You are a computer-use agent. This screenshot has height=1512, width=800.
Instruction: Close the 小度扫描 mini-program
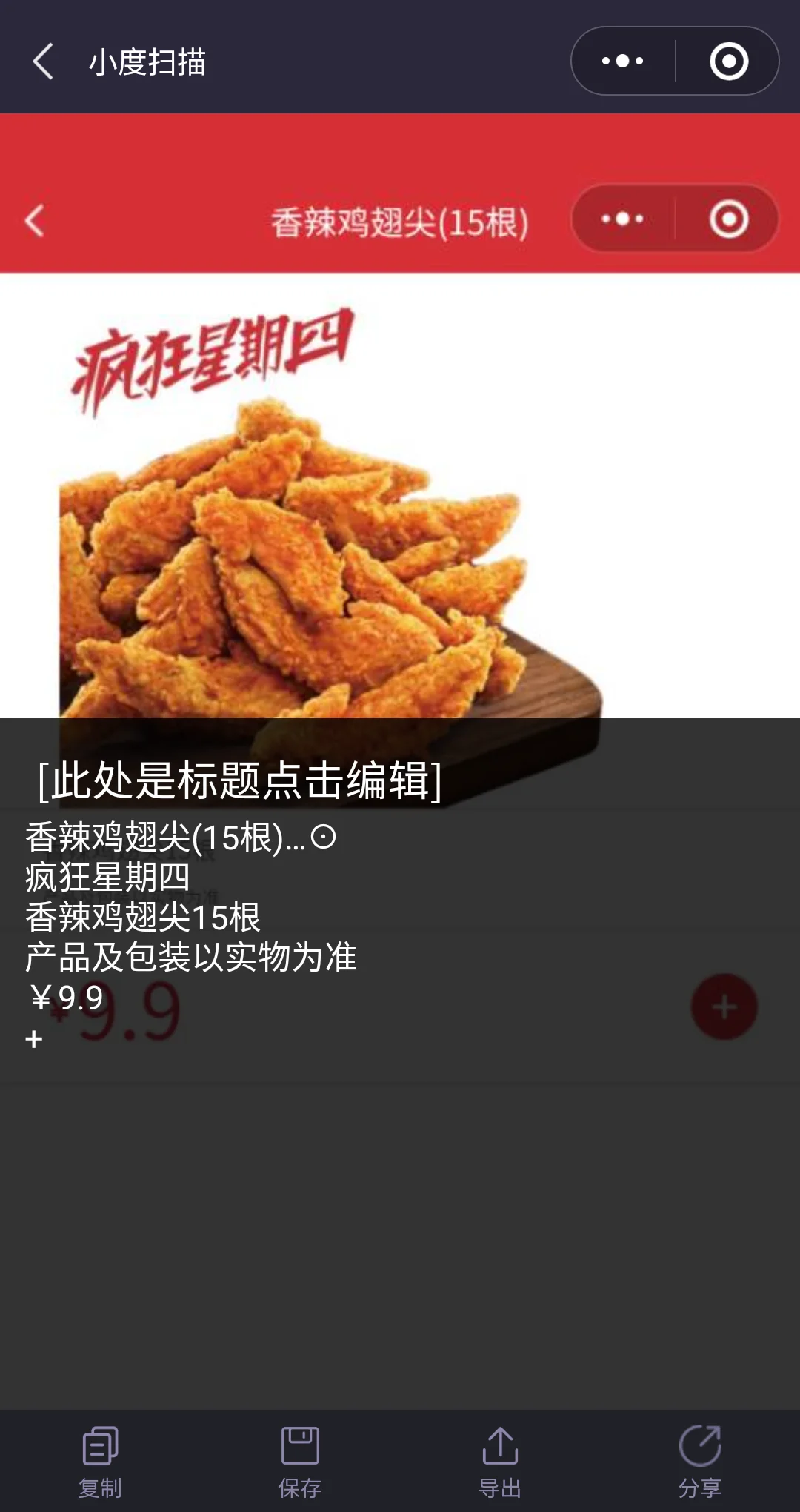729,62
